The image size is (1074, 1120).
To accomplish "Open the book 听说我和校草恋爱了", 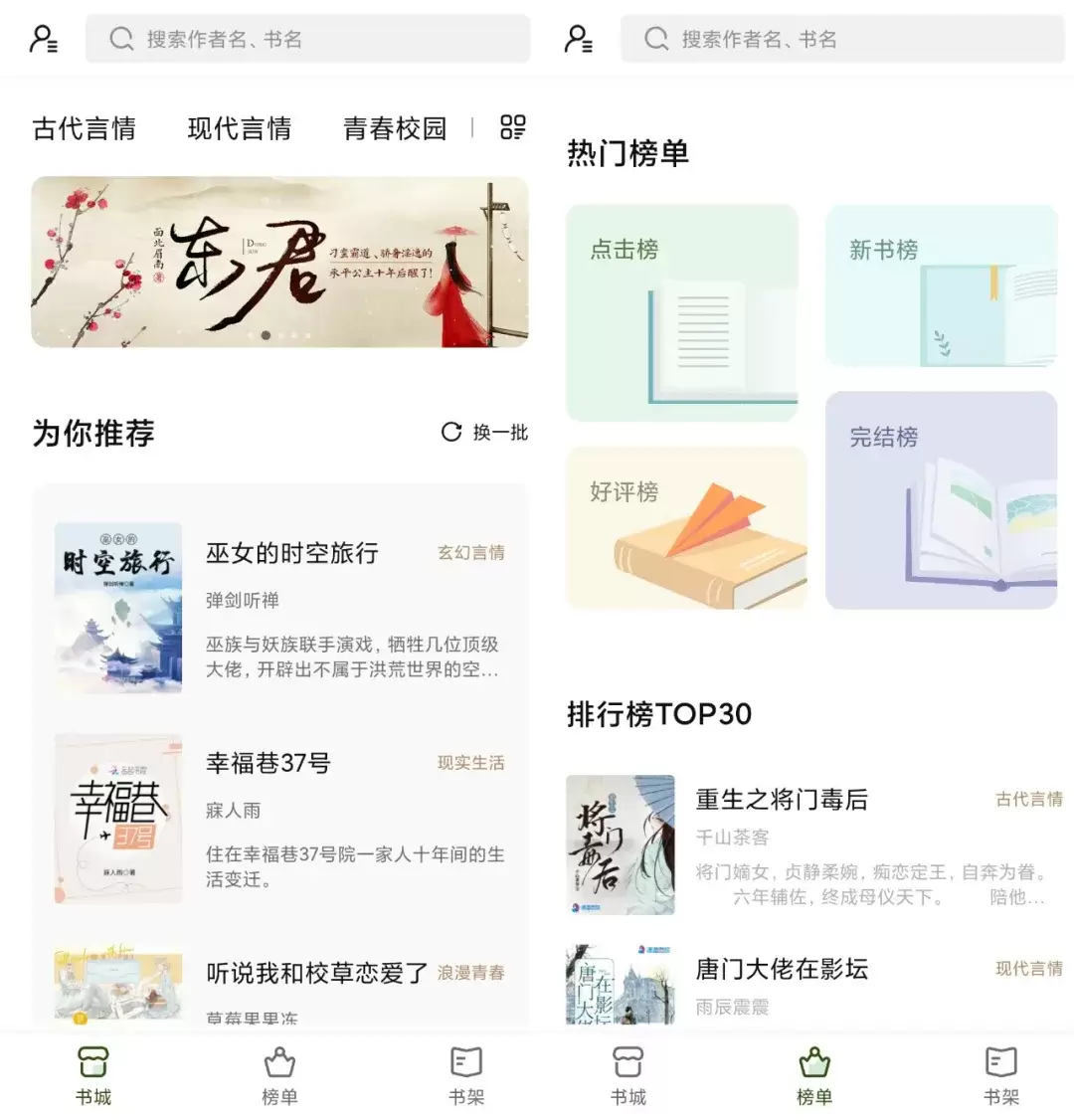I will click(316, 973).
